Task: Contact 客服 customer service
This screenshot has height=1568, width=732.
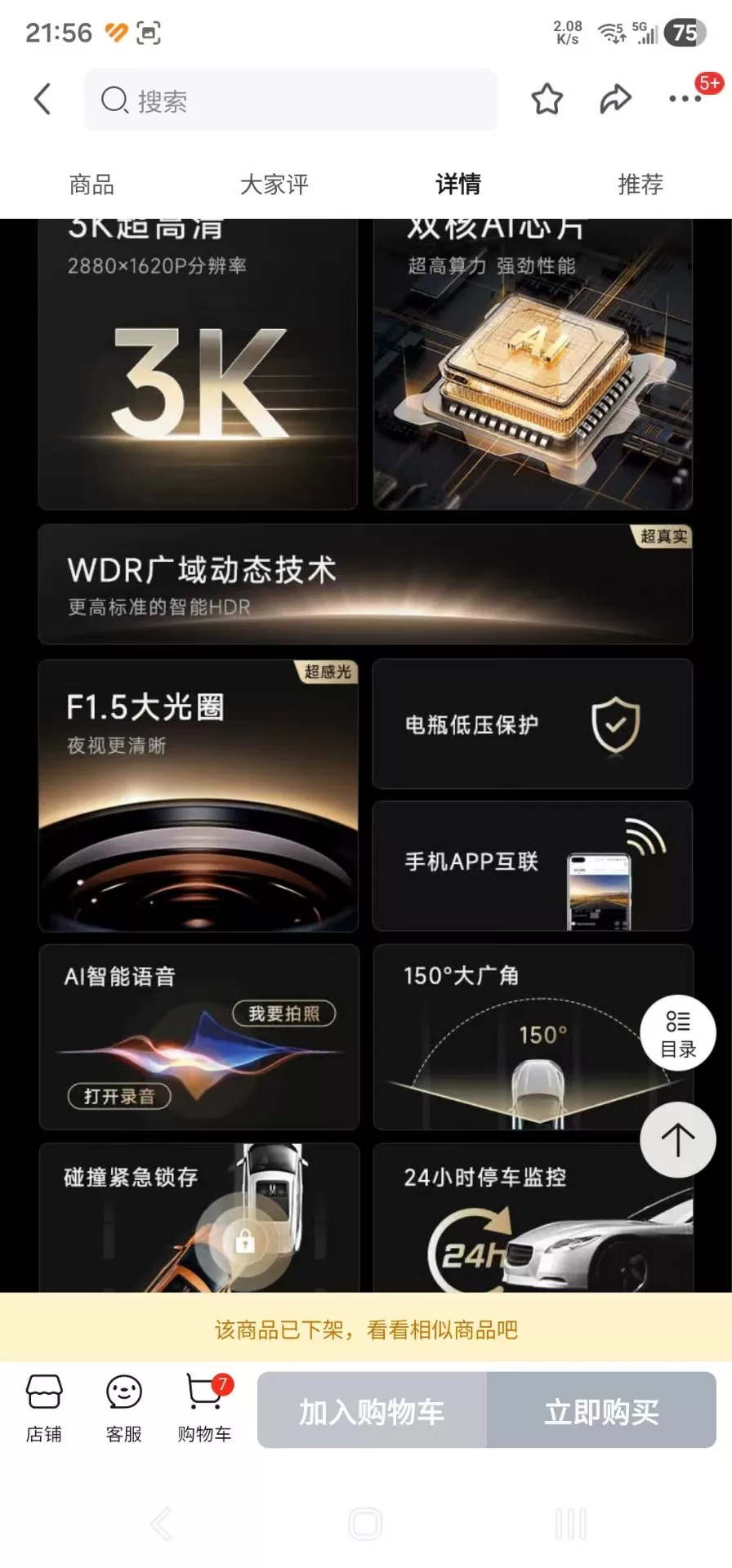Action: click(x=124, y=1409)
